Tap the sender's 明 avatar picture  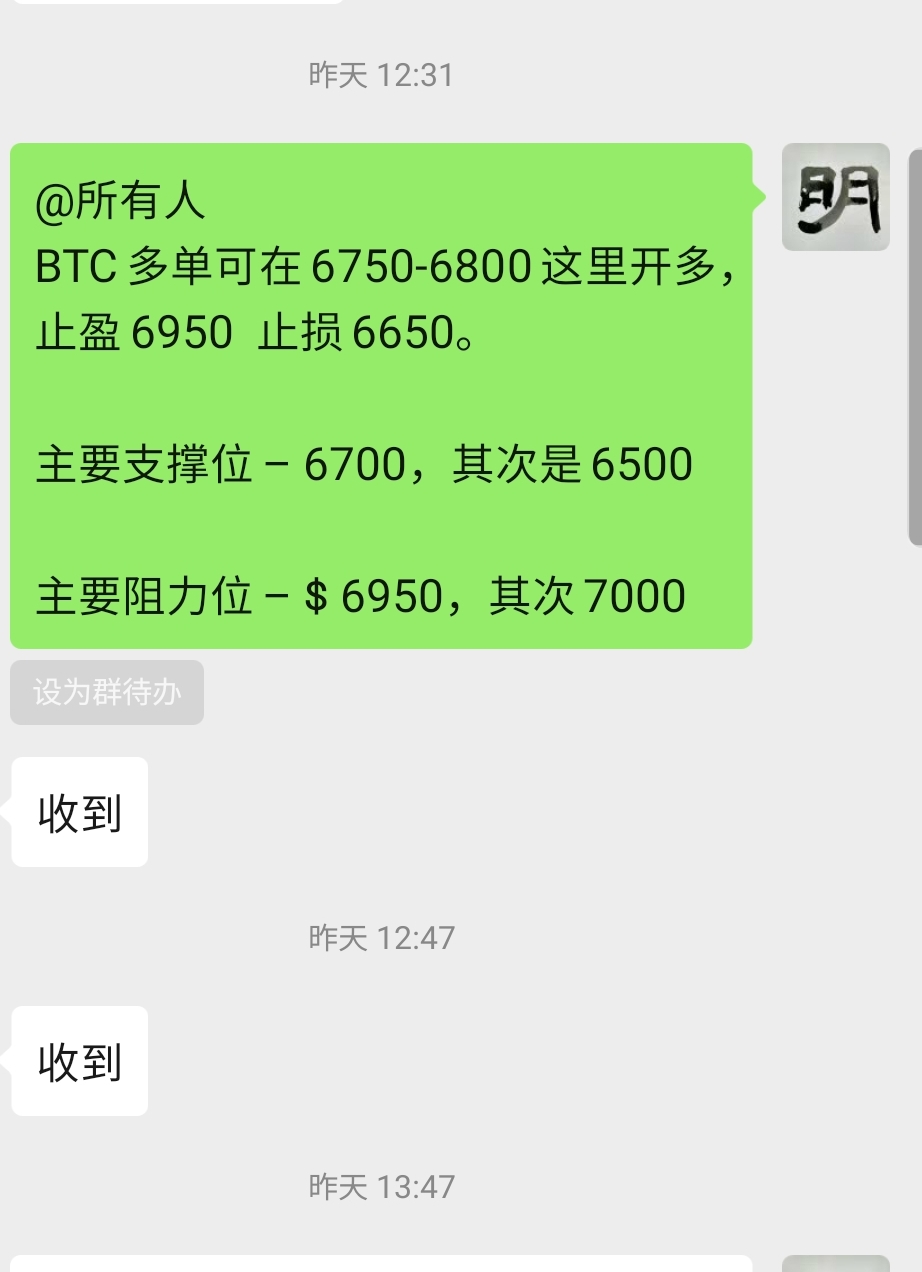835,196
